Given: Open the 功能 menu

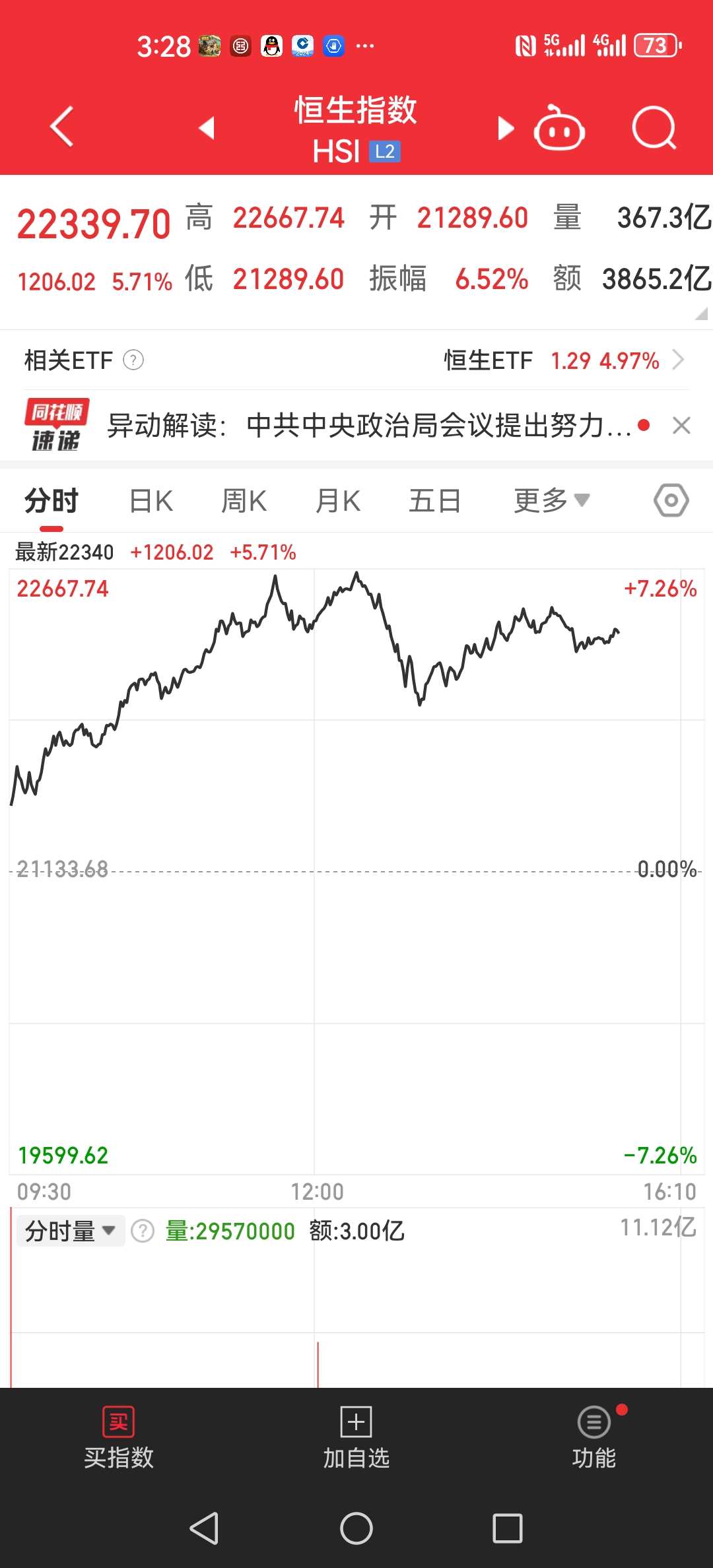Looking at the screenshot, I should click(594, 1437).
